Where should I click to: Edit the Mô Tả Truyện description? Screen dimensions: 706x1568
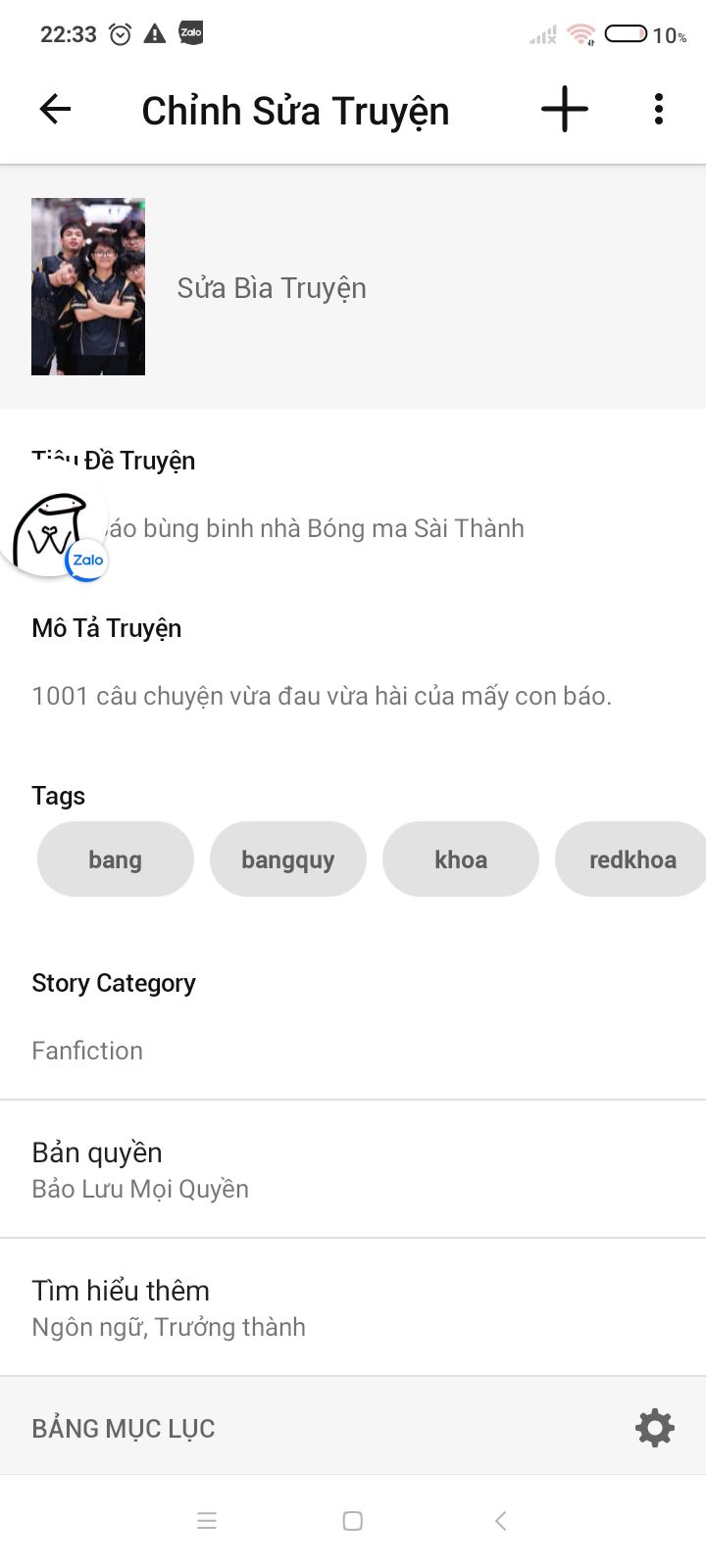(x=322, y=696)
